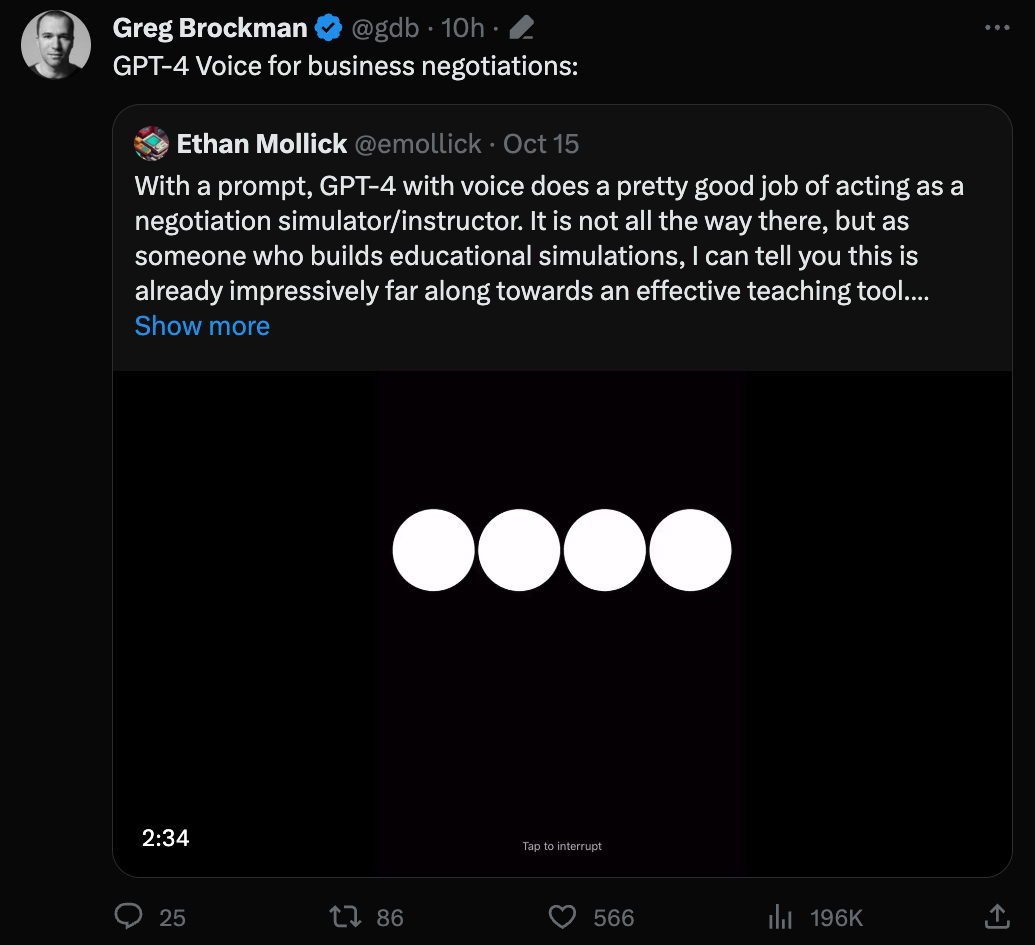Expand quoted tweet with Show more
The height and width of the screenshot is (945, 1035).
click(202, 326)
